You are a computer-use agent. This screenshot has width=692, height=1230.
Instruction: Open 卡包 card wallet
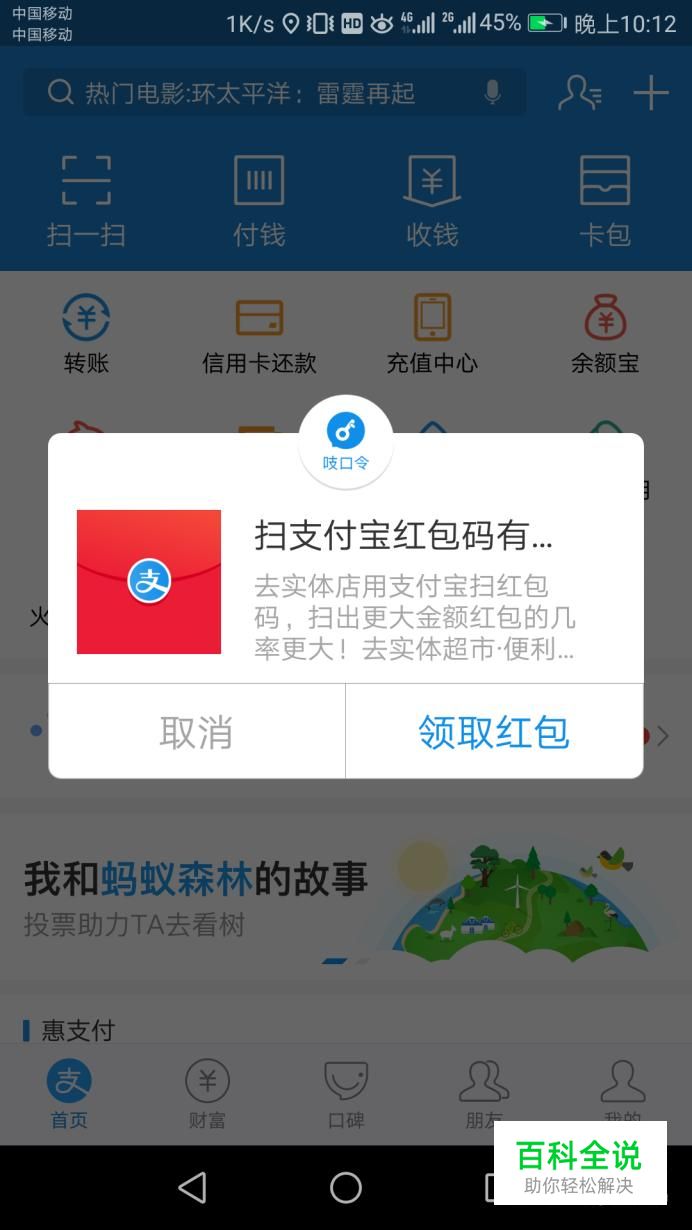(x=605, y=200)
